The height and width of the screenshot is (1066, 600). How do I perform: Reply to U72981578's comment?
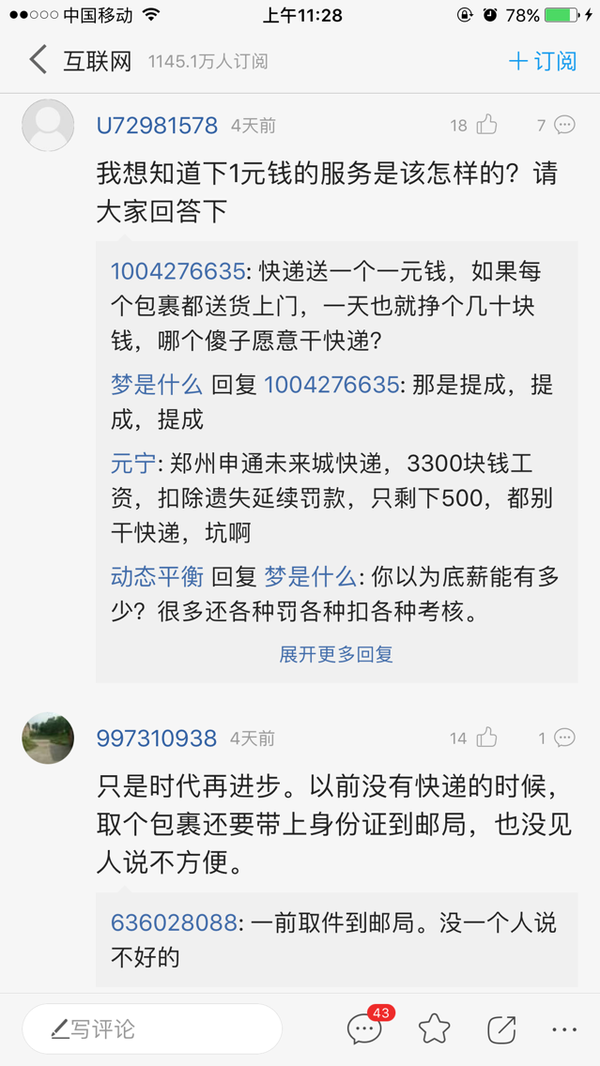pos(564,125)
